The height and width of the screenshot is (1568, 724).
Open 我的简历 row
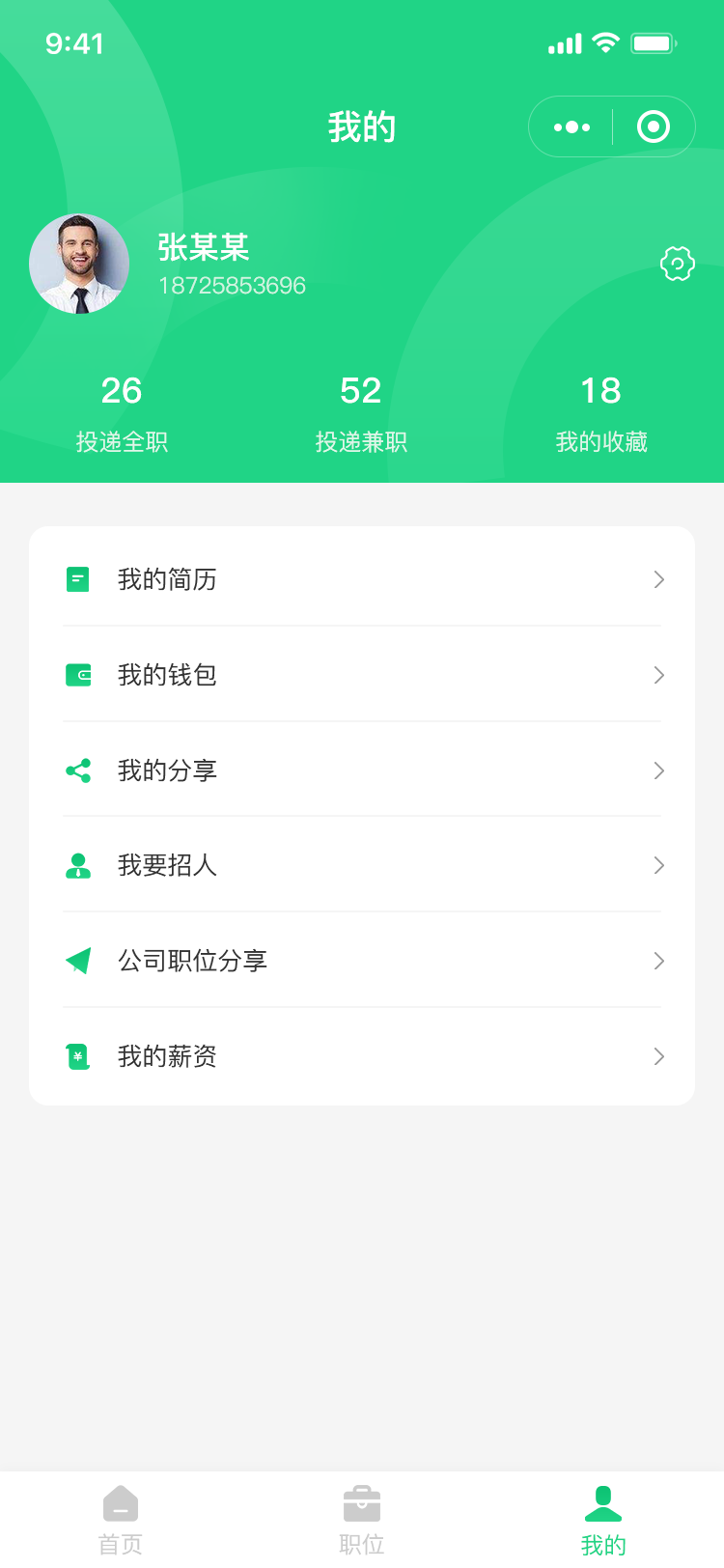click(362, 579)
